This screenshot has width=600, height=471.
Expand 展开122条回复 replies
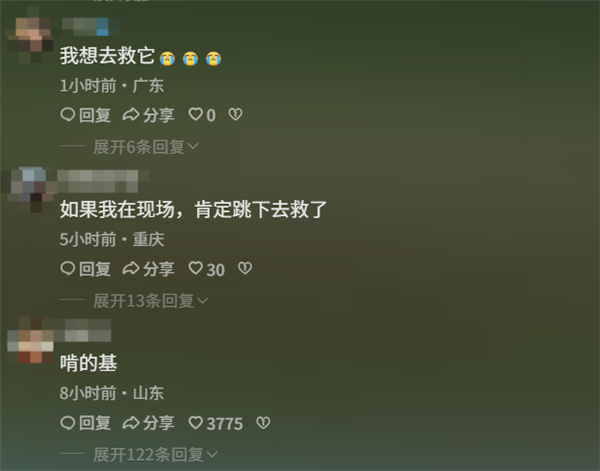(x=153, y=455)
